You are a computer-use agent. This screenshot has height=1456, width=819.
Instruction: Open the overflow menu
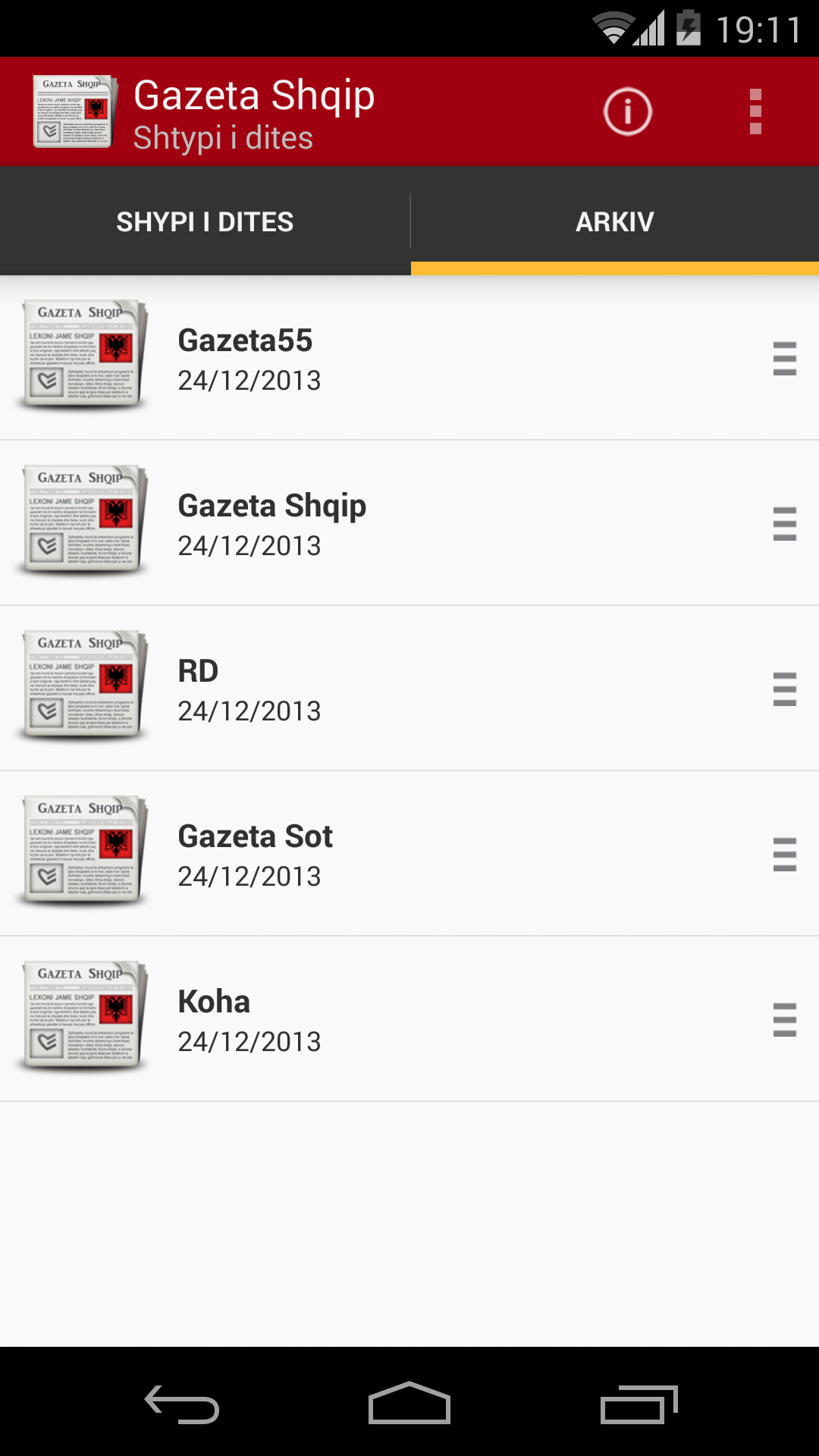[755, 111]
